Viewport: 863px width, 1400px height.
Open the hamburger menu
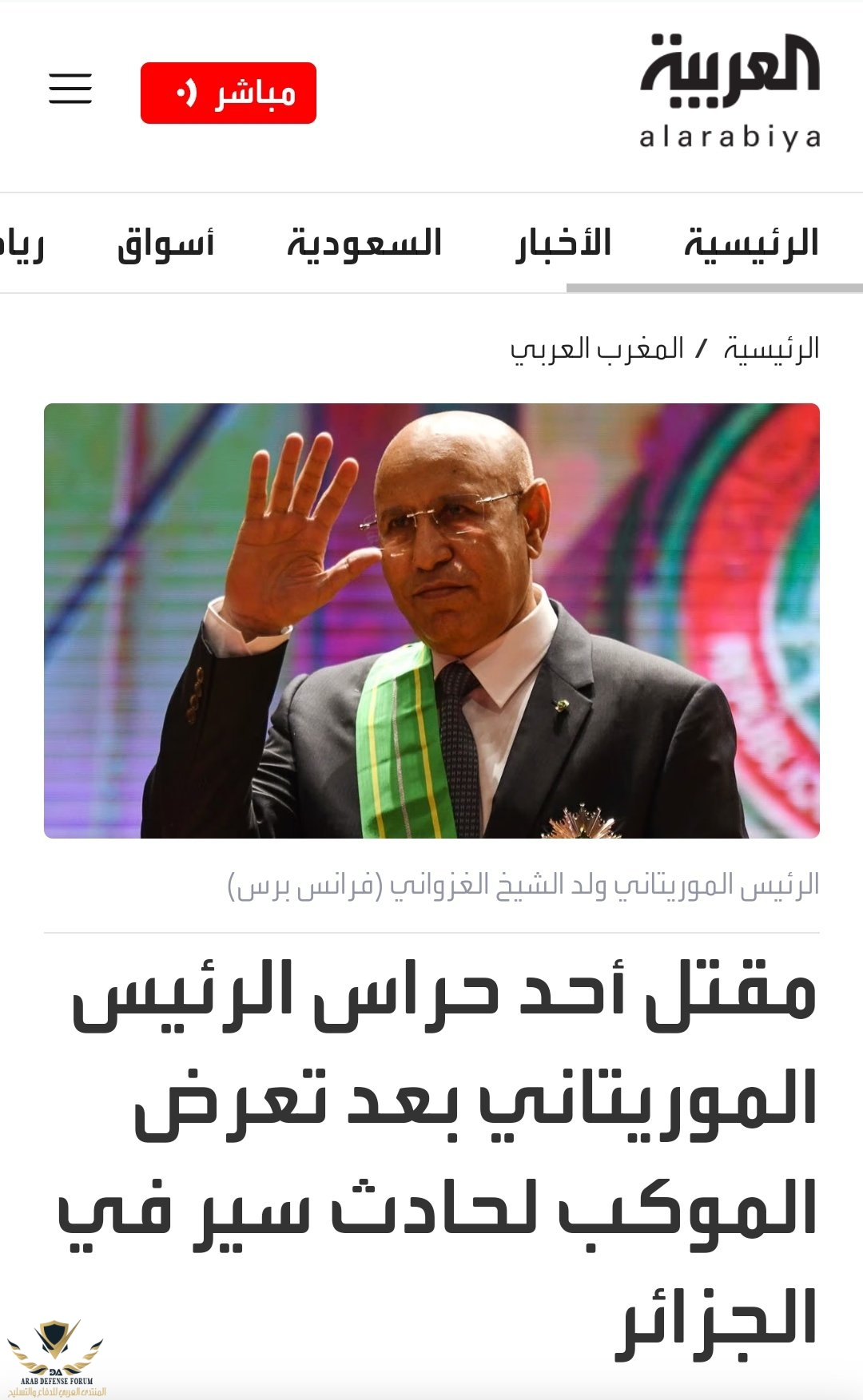tap(70, 89)
